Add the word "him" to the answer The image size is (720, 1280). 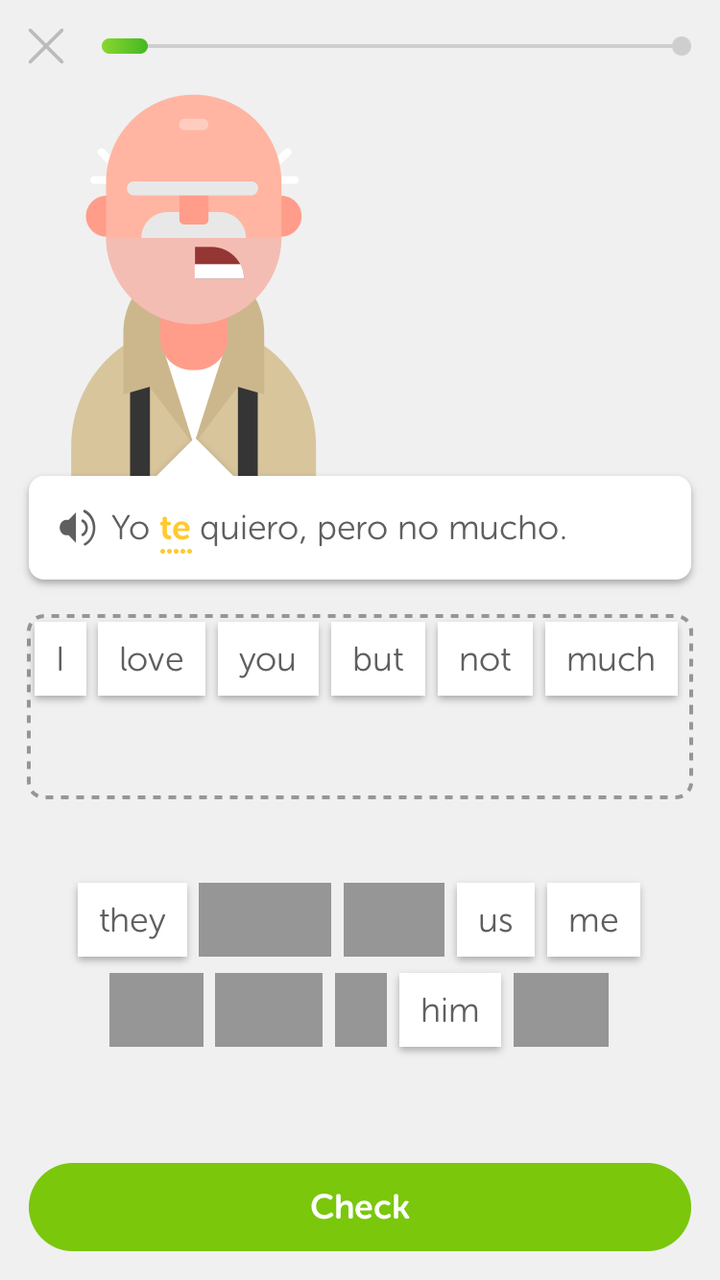point(450,1010)
